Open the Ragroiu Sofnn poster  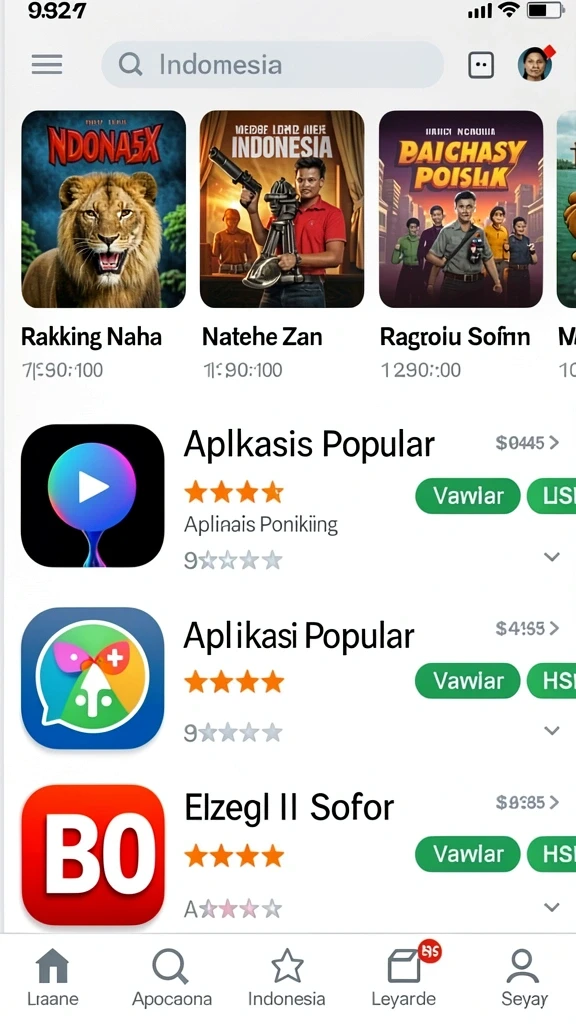point(460,209)
